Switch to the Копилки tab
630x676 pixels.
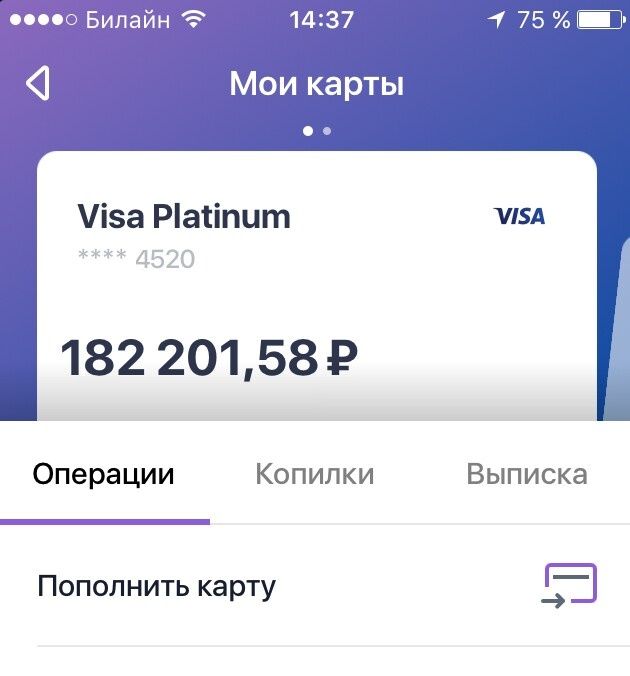pos(315,474)
